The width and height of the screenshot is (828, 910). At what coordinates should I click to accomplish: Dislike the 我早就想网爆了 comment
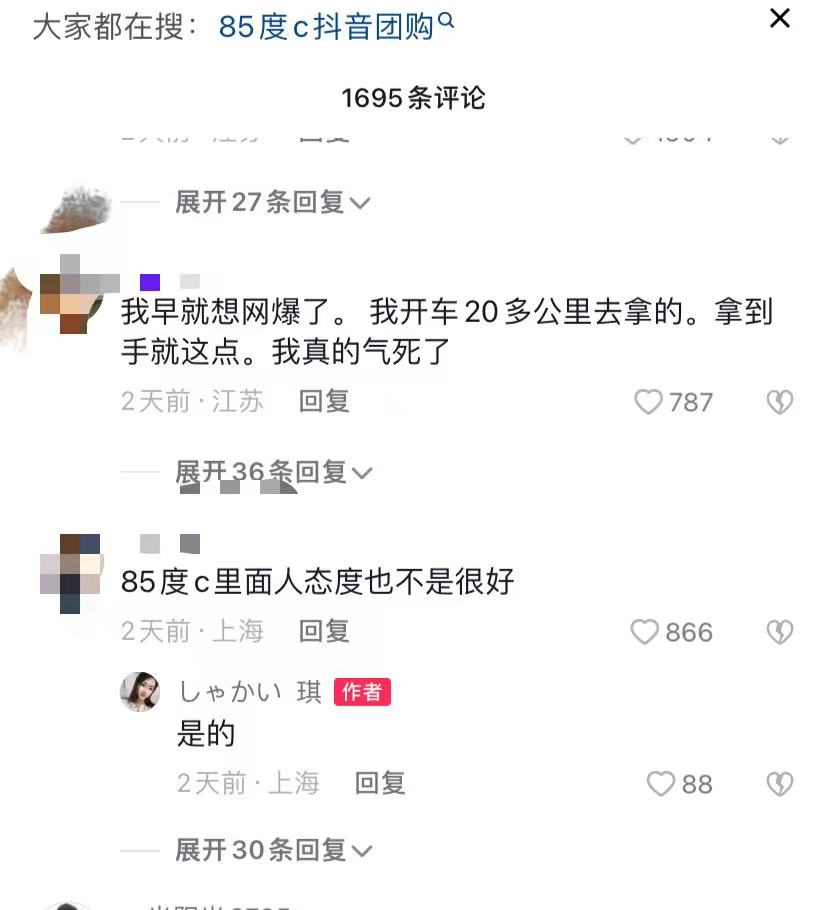click(779, 402)
